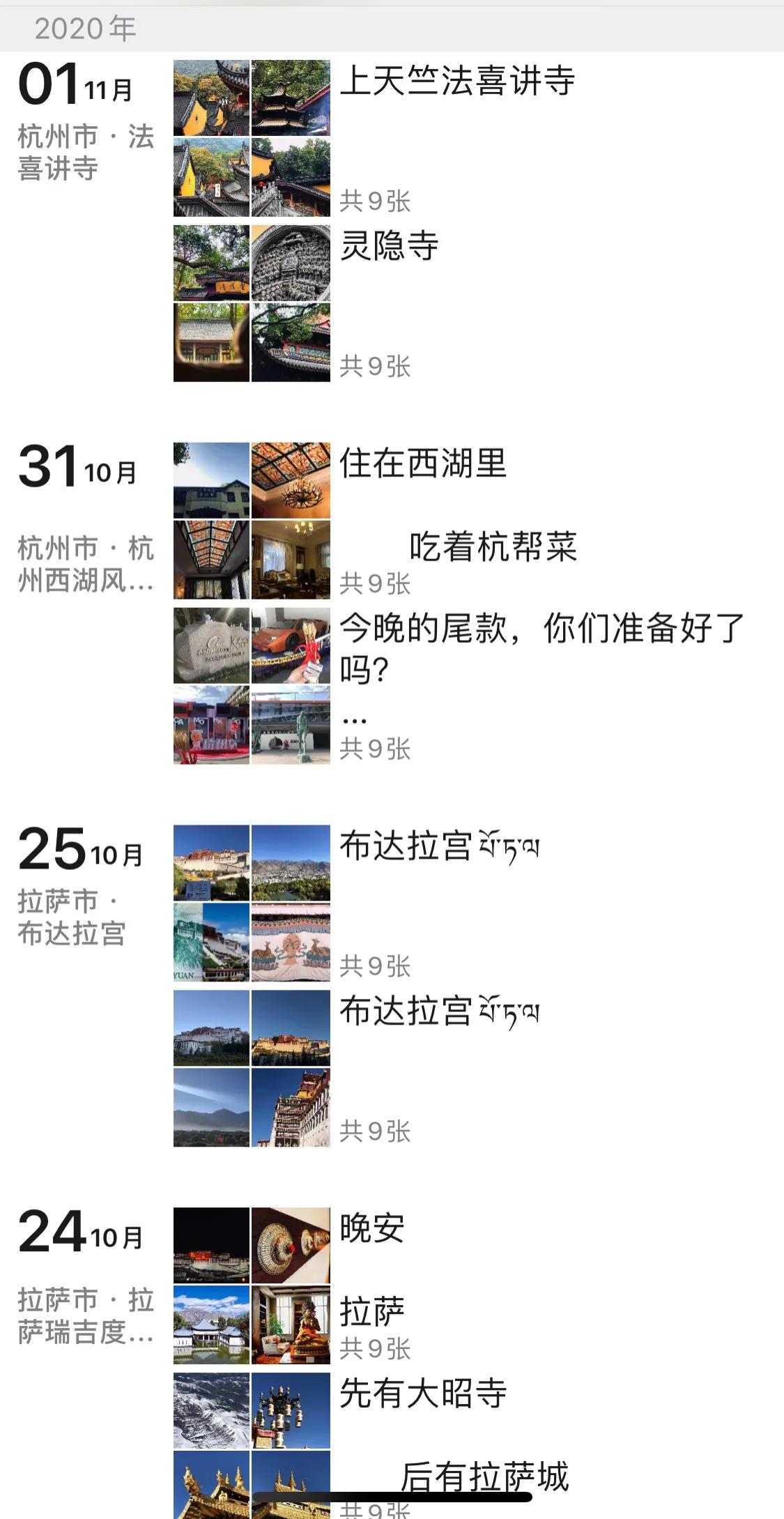Click the 2020年 year header
Screen dimensions: 784x1519
point(85,28)
